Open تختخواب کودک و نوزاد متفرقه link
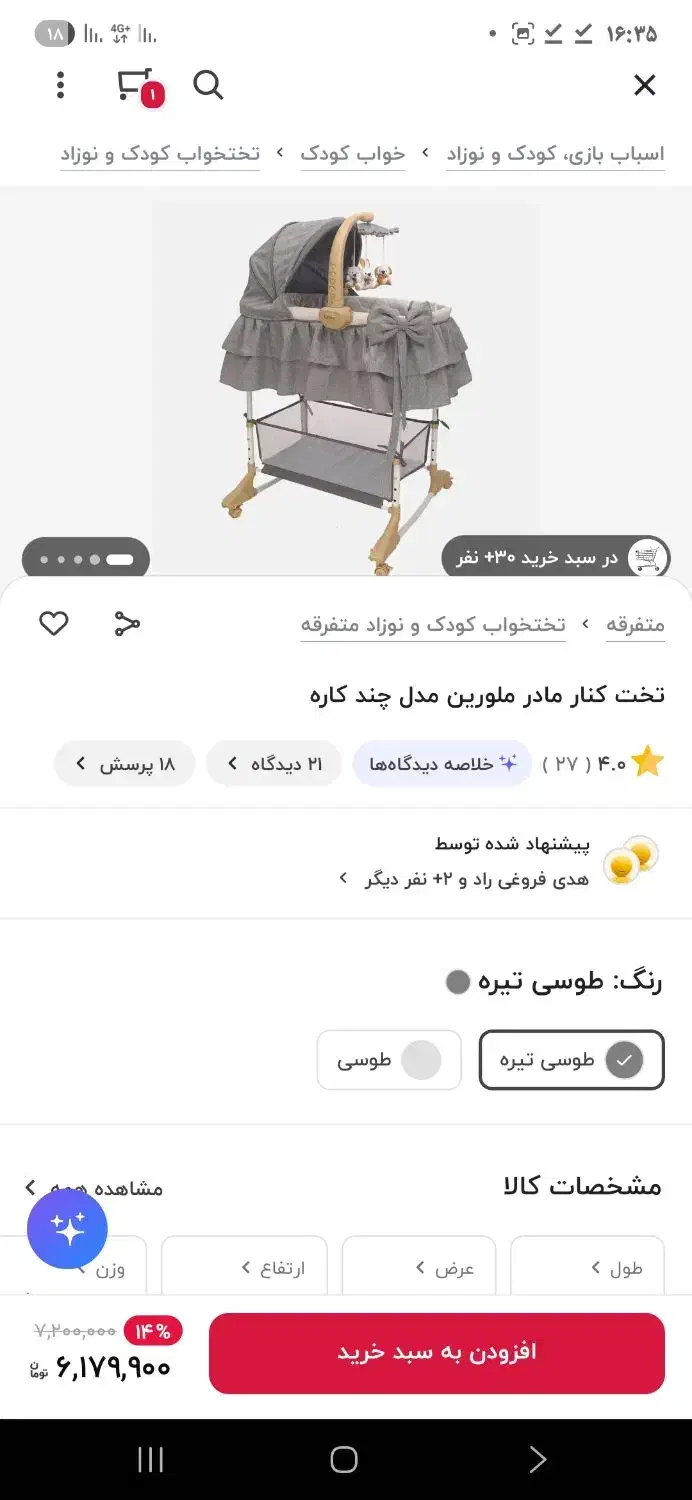Image resolution: width=692 pixels, height=1500 pixels. pos(433,625)
